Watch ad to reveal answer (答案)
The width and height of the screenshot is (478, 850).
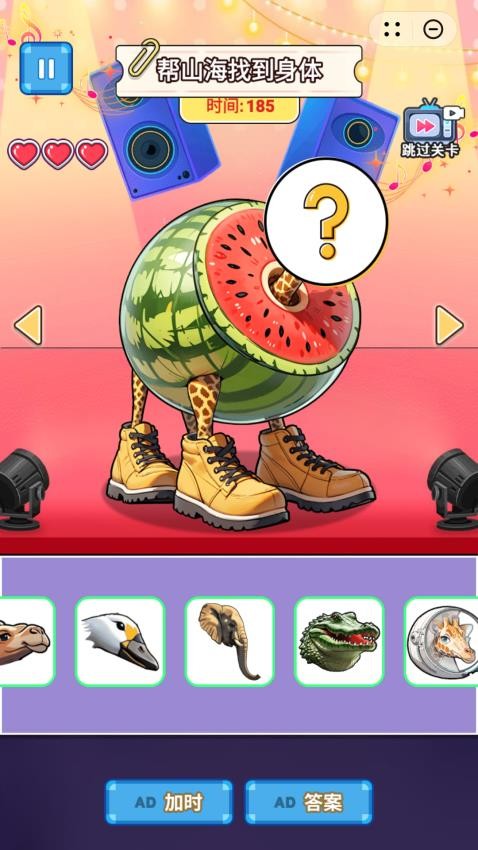click(309, 802)
